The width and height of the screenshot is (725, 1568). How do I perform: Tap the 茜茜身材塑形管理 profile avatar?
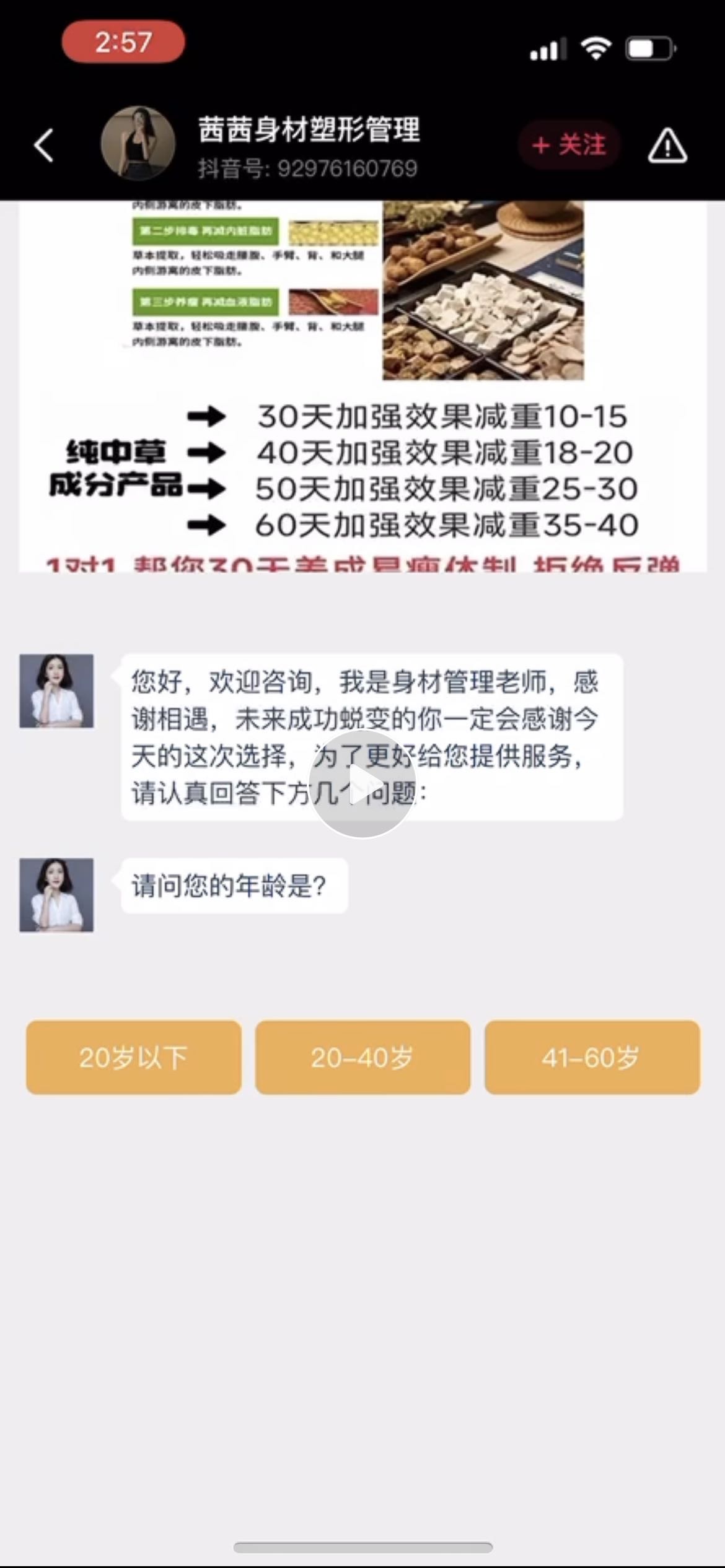pyautogui.click(x=138, y=144)
